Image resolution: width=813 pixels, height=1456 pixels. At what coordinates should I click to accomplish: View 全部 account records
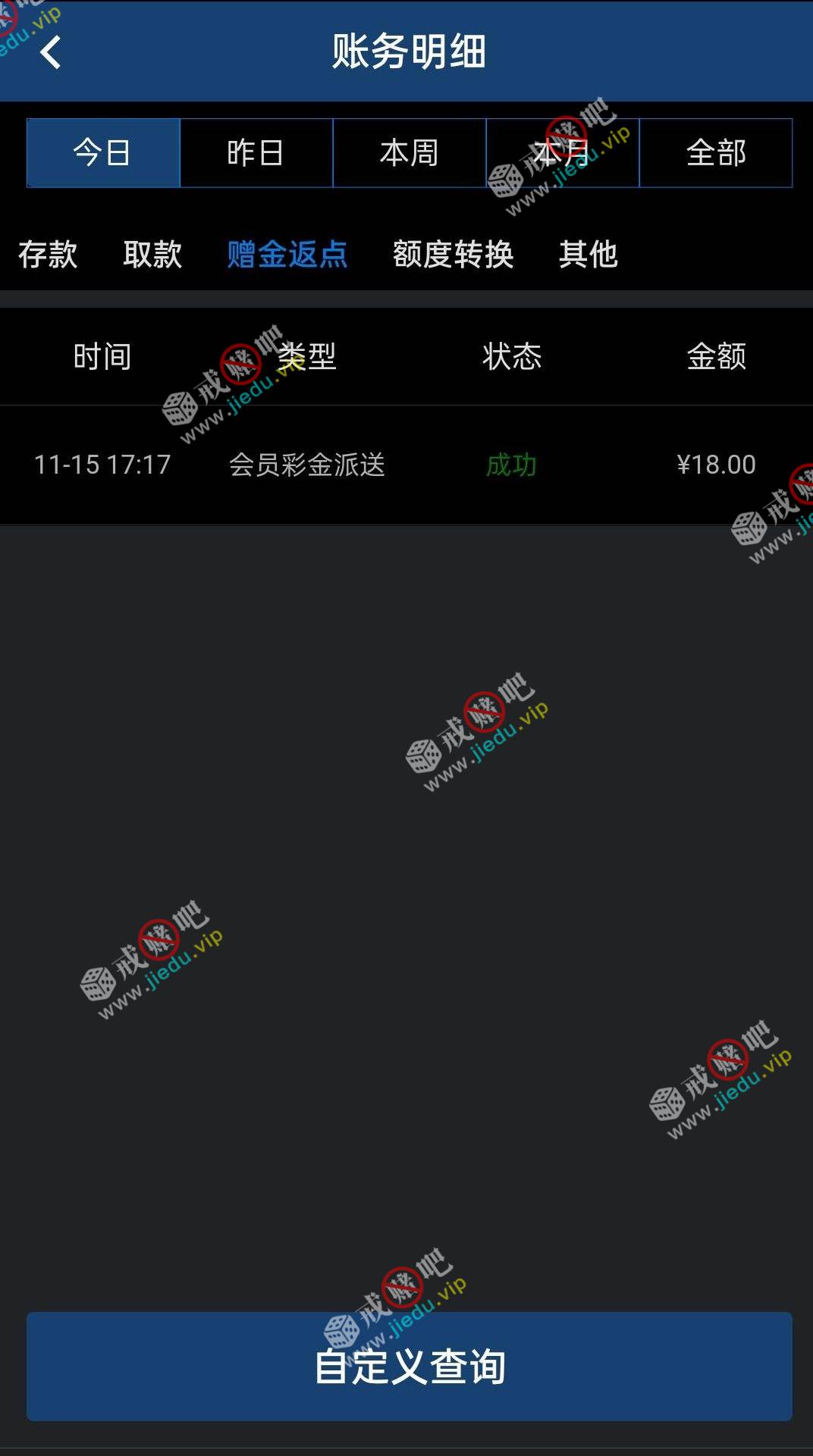716,152
